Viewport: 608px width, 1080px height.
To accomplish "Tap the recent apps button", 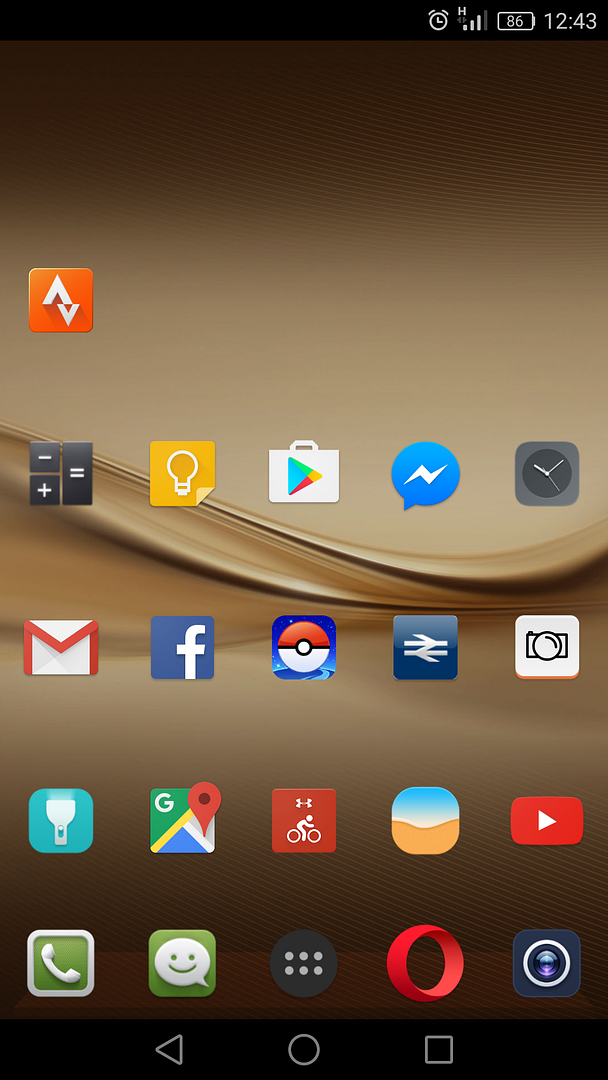I will click(x=439, y=1049).
